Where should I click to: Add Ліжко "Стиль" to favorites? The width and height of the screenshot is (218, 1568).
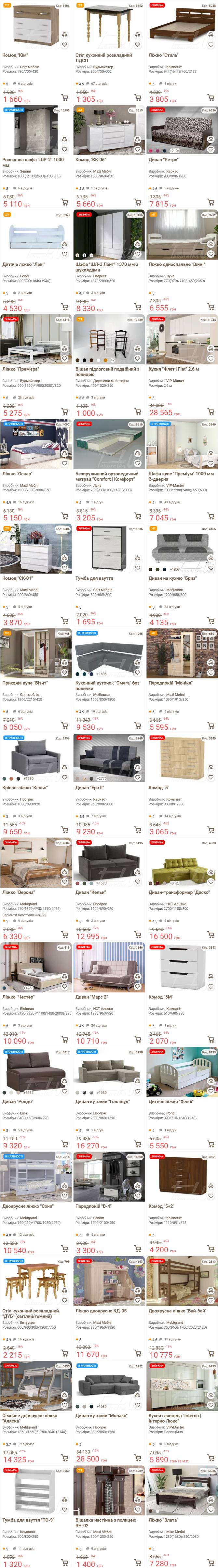pos(211,44)
